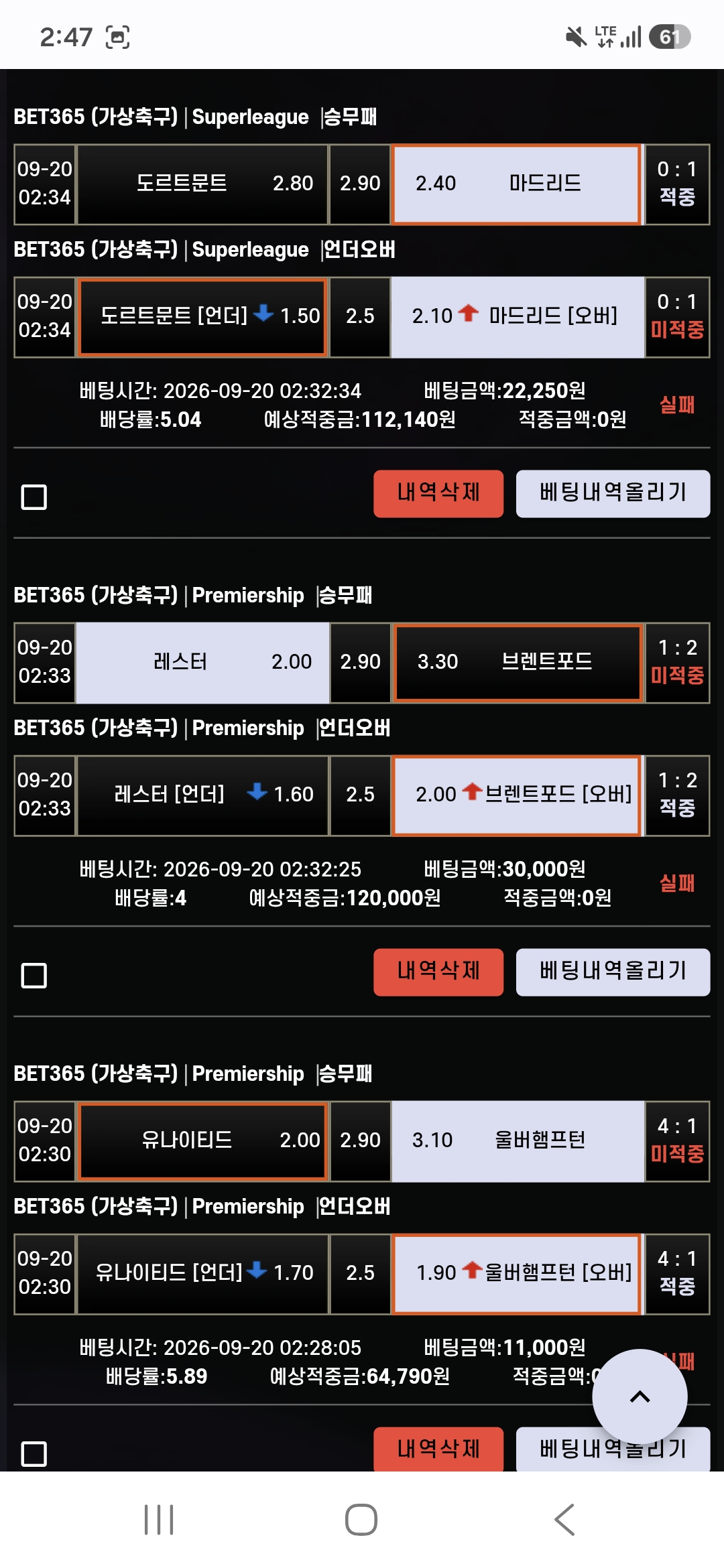Go back using the system back button
Viewport: 724px width, 1568px height.
click(x=564, y=1520)
